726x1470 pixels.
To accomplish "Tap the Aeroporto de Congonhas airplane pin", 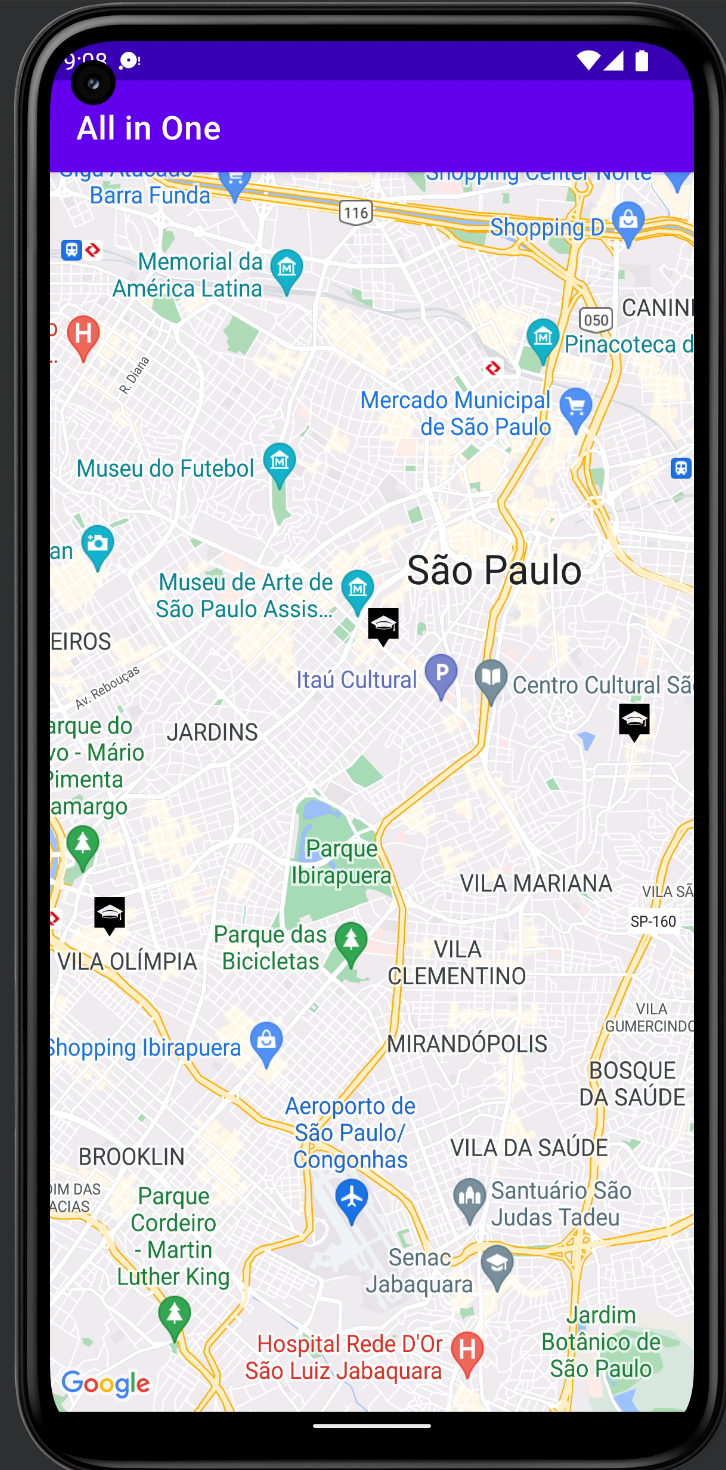I will point(351,1196).
